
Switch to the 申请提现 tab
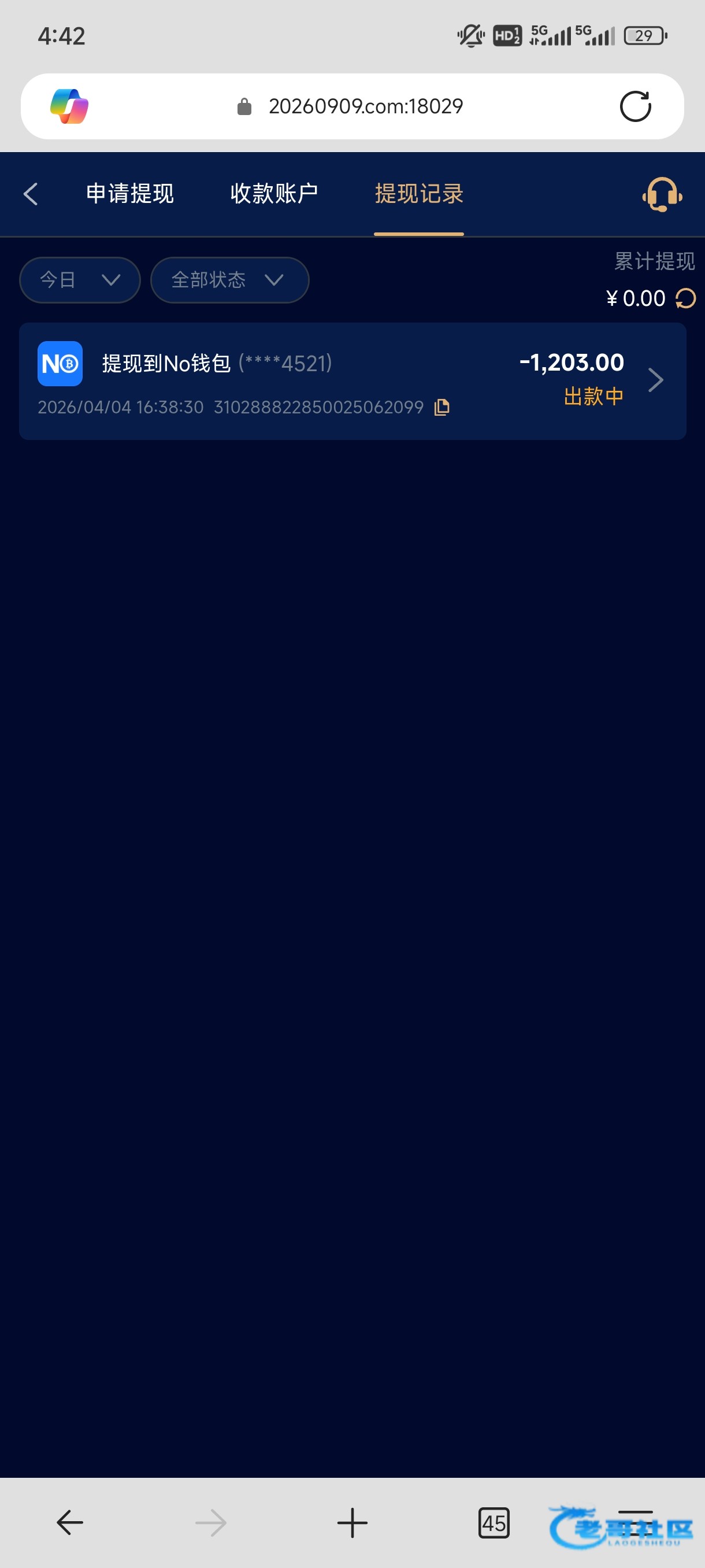pyautogui.click(x=129, y=194)
